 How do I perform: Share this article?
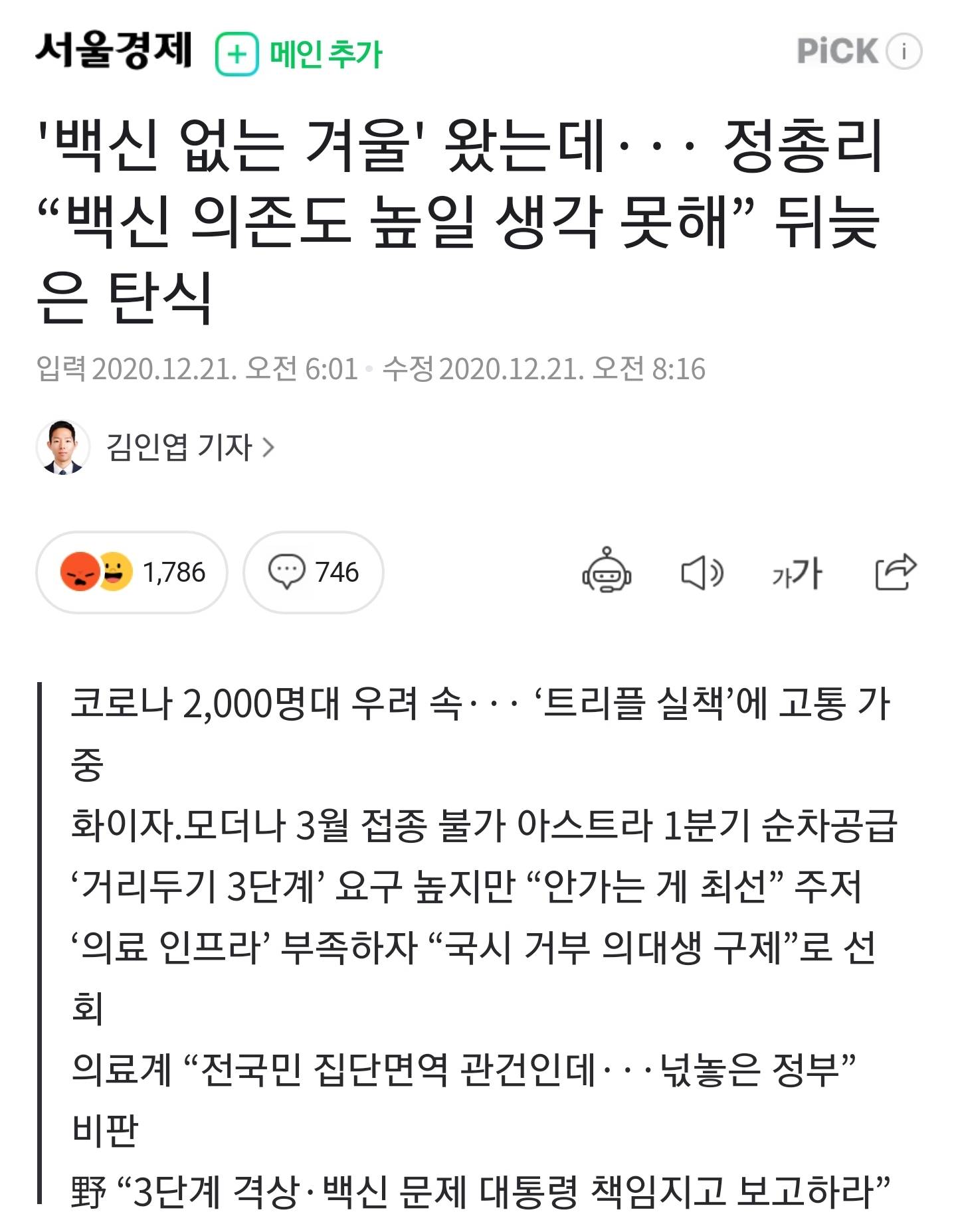tap(894, 572)
